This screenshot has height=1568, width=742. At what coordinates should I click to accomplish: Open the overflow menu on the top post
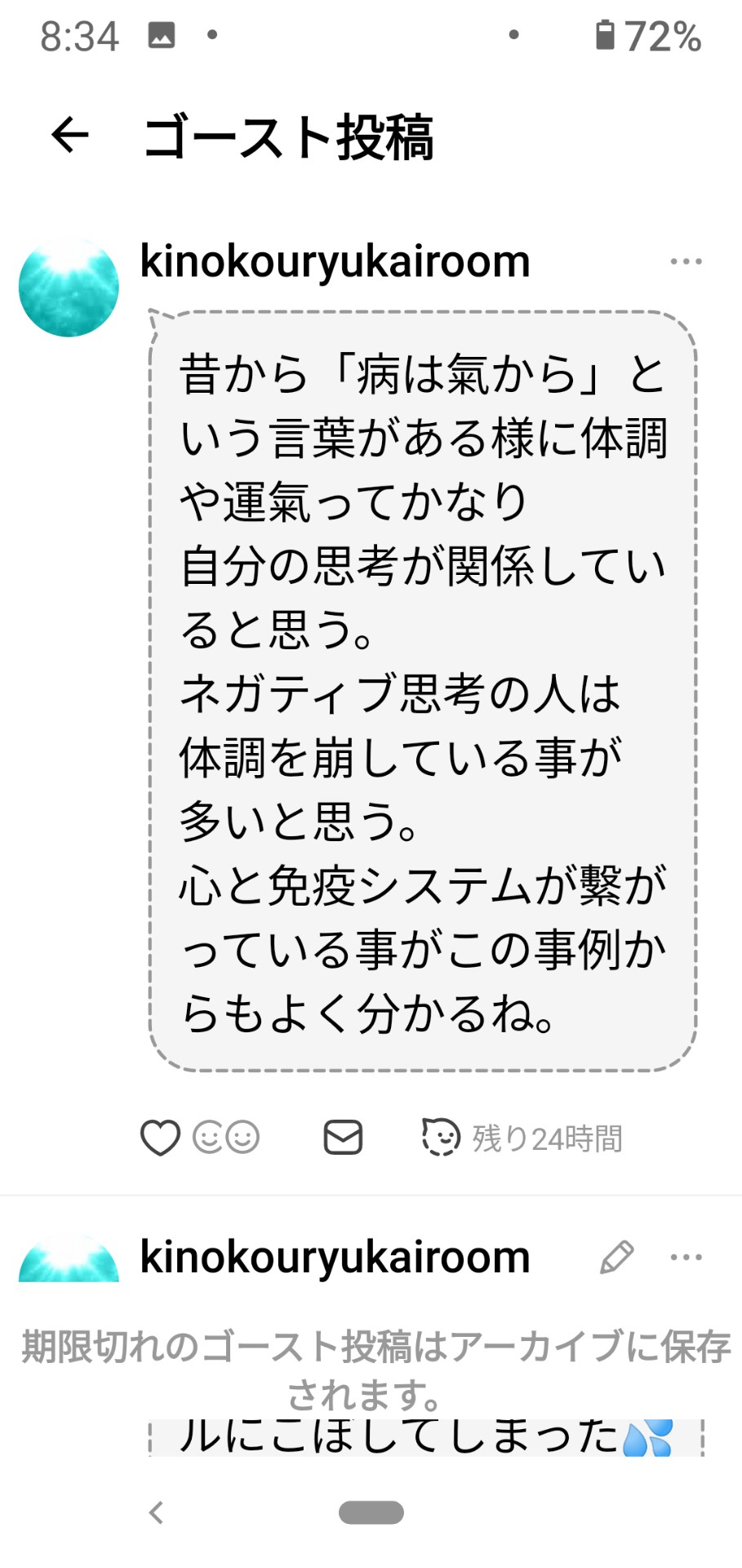[x=686, y=260]
